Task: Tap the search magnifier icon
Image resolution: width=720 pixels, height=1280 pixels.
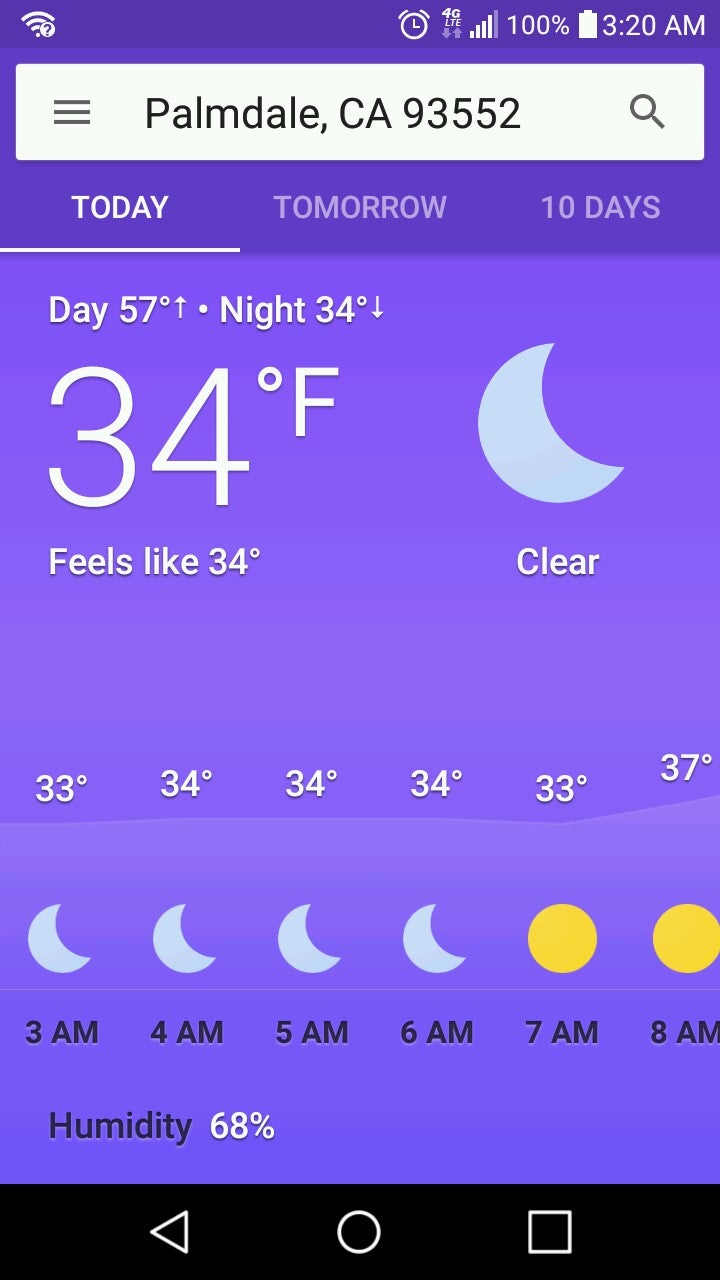Action: pos(647,113)
